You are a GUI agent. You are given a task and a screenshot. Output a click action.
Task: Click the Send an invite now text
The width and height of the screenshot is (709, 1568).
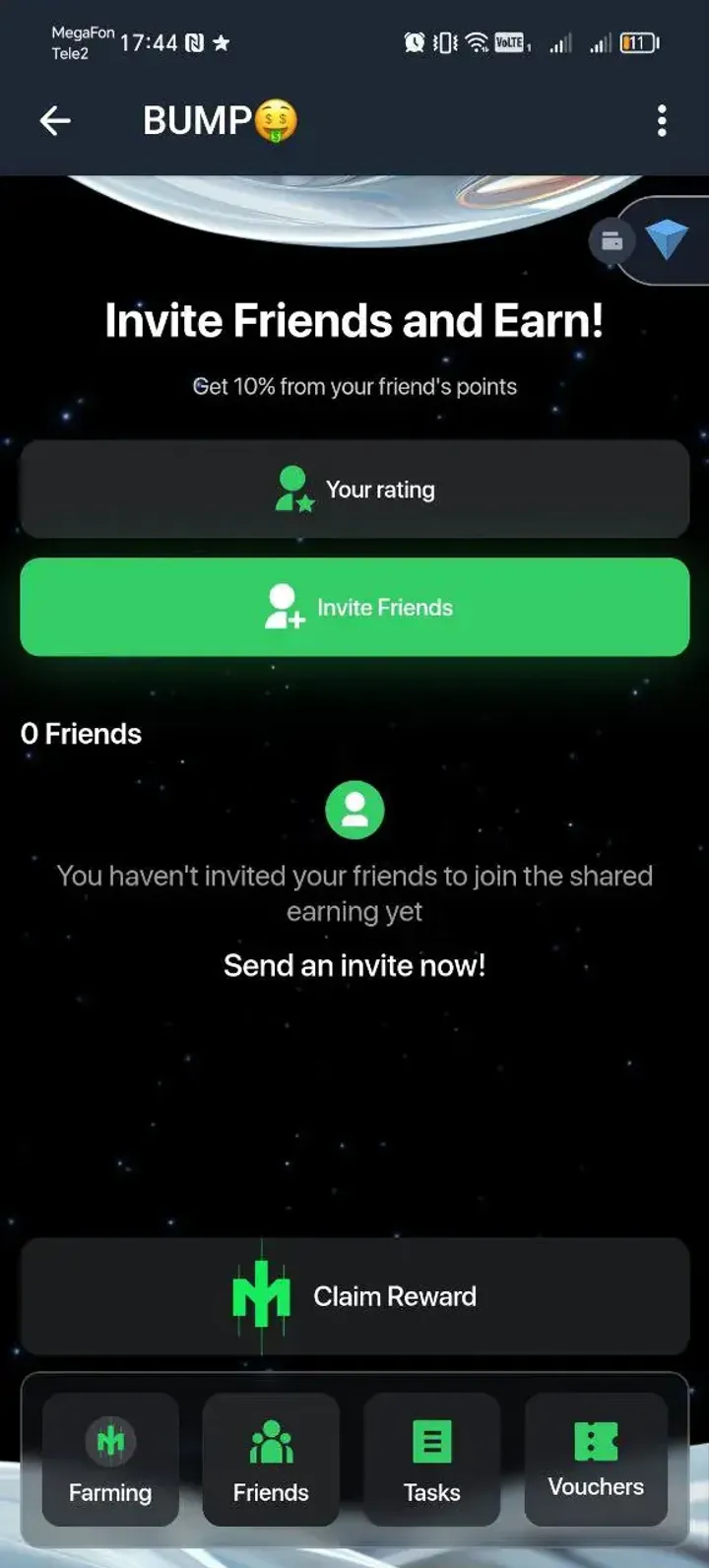point(354,965)
